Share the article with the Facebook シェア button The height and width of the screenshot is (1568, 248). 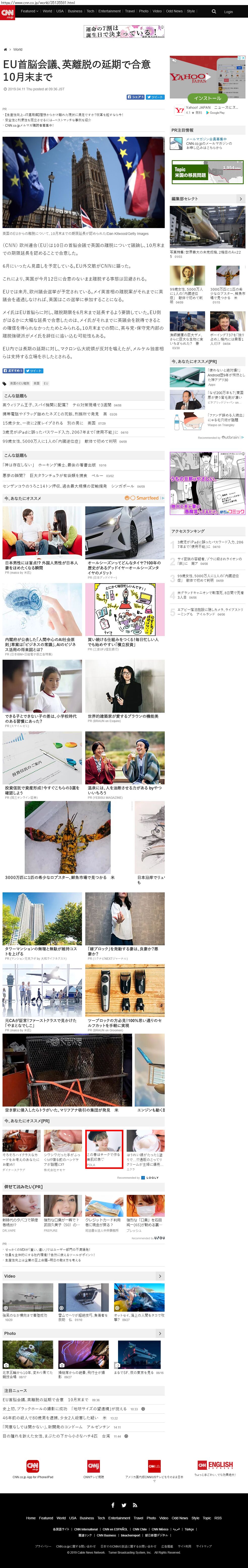tap(135, 97)
